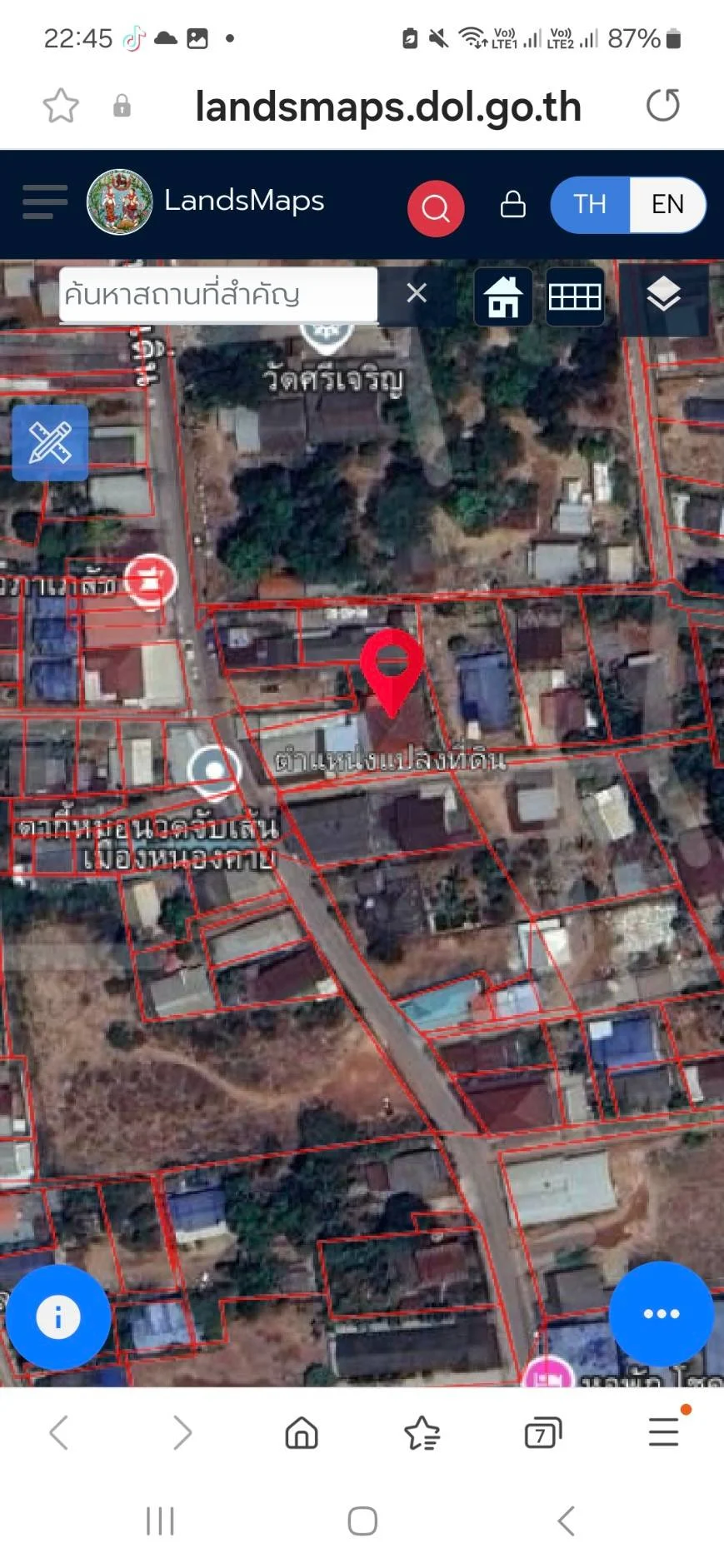Tap the home map button
The width and height of the screenshot is (724, 1568).
503,296
